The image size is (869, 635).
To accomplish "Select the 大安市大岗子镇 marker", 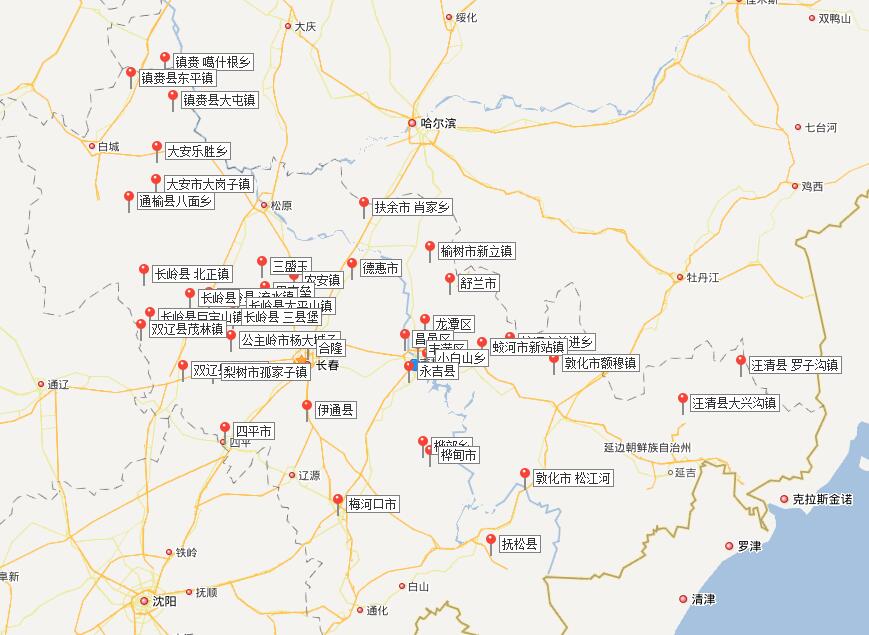I will [156, 182].
